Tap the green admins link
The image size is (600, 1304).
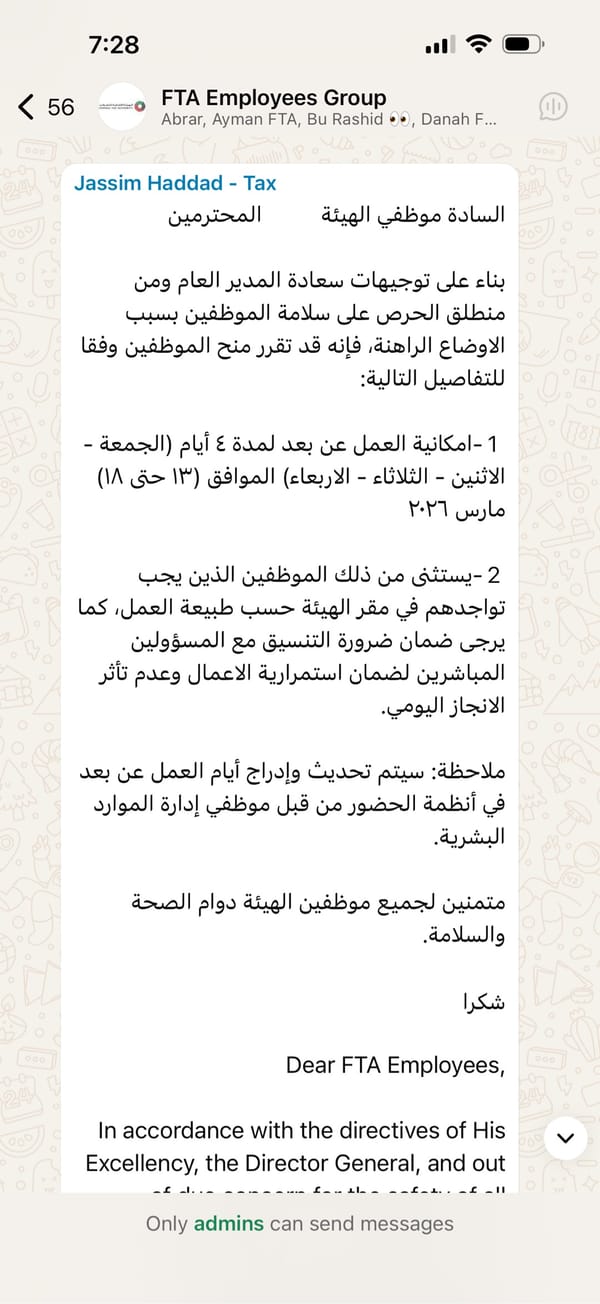pyautogui.click(x=229, y=1223)
